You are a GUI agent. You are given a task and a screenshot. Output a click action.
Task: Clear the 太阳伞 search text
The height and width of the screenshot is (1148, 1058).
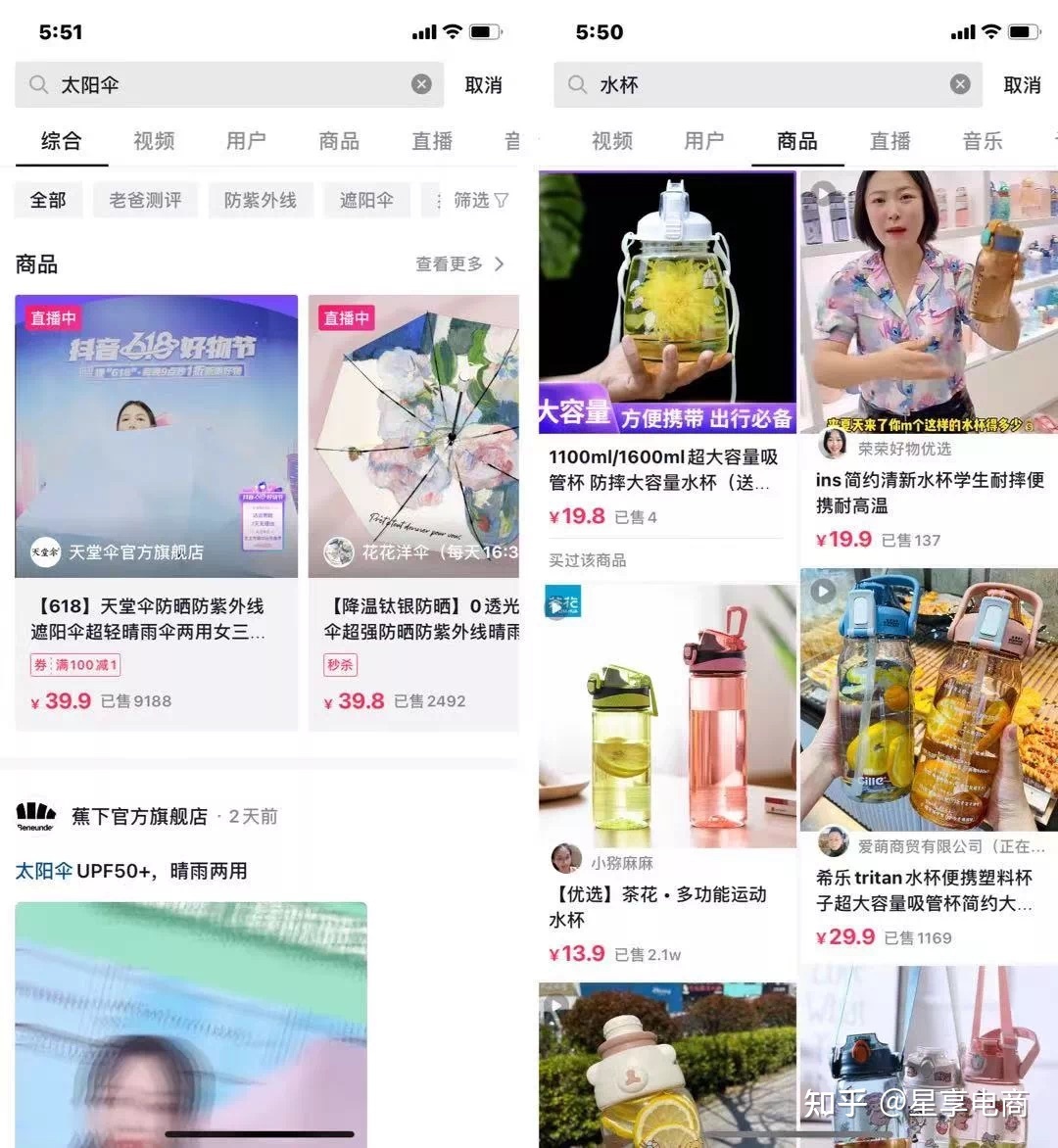pyautogui.click(x=421, y=84)
